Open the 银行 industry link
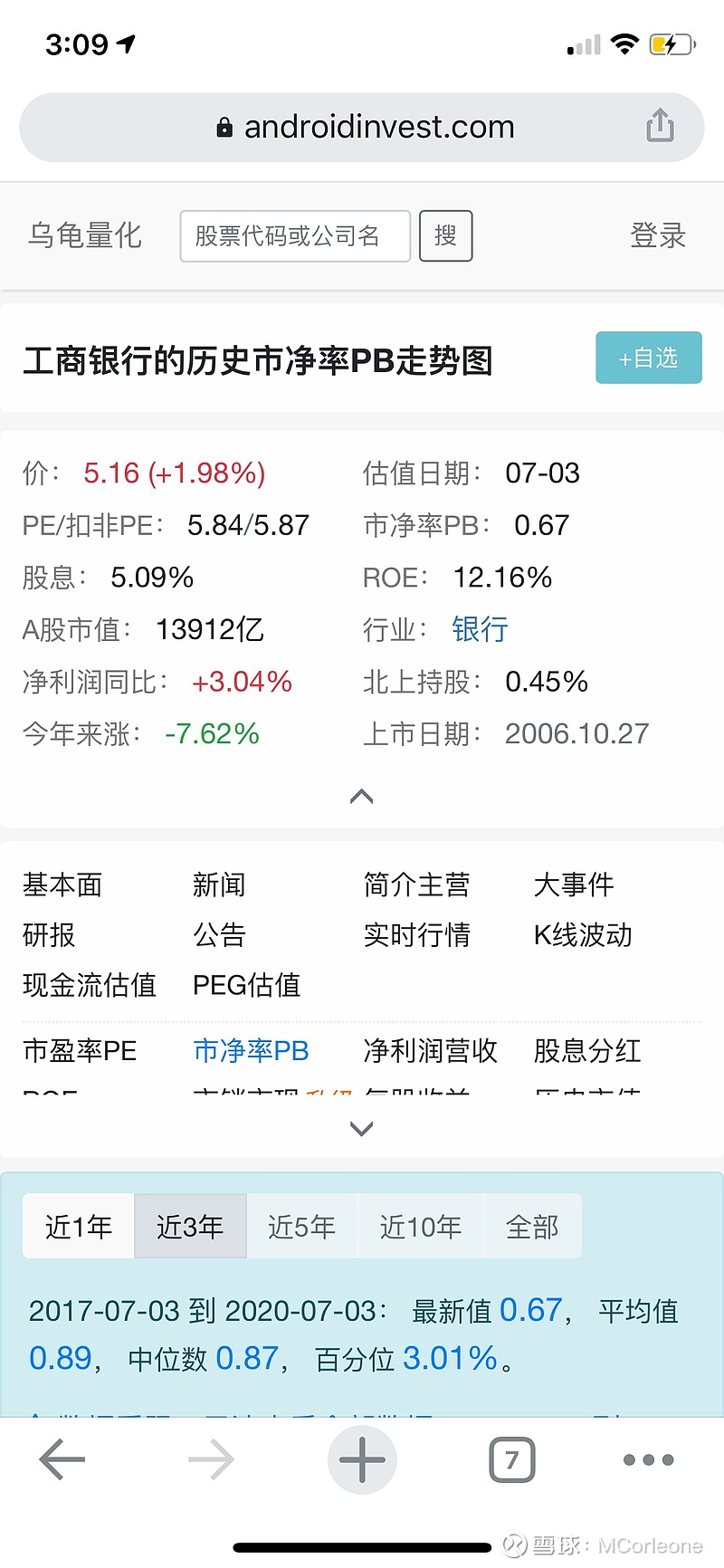The image size is (724, 1568). pos(480,629)
